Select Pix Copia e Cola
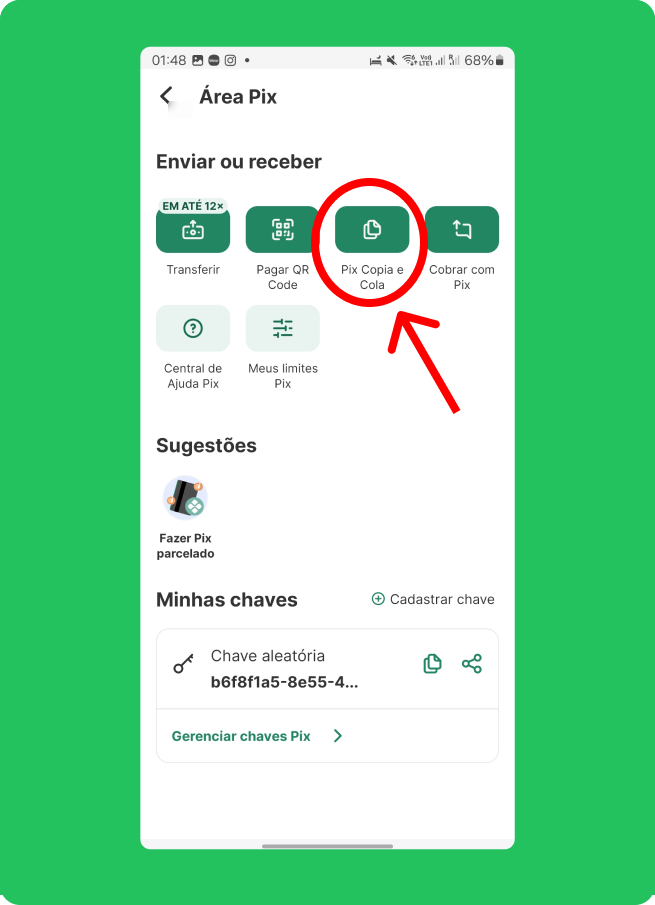The height and width of the screenshot is (905, 655). point(372,231)
